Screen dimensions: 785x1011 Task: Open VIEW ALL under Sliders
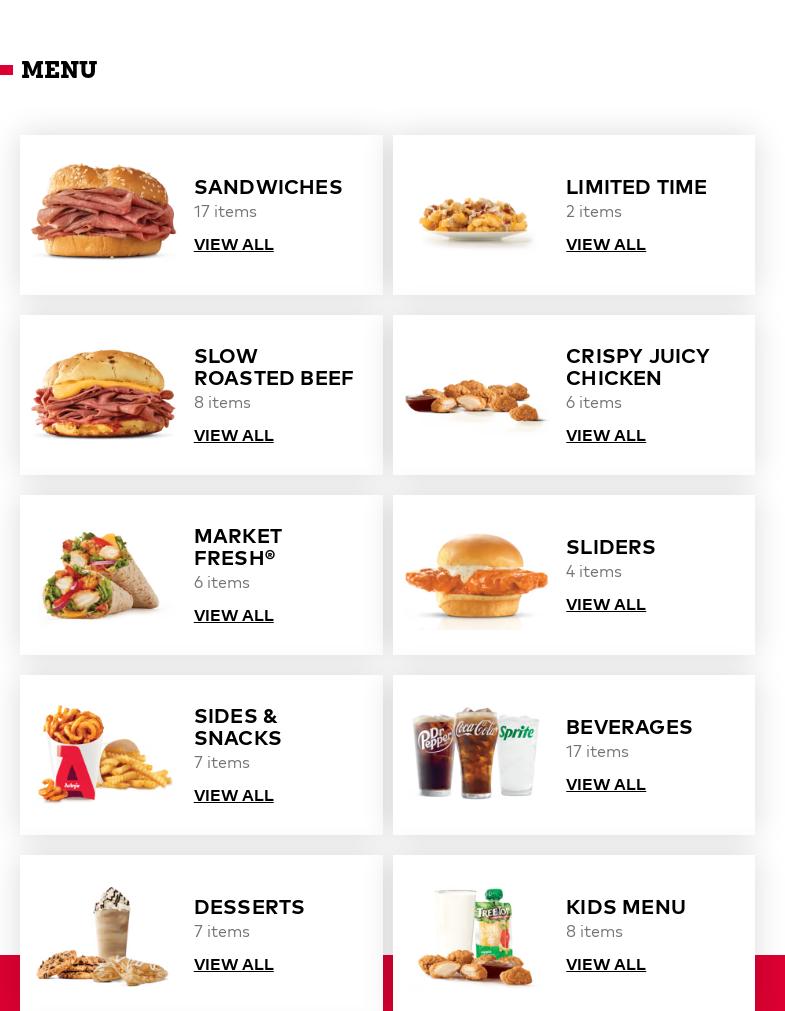pos(605,604)
